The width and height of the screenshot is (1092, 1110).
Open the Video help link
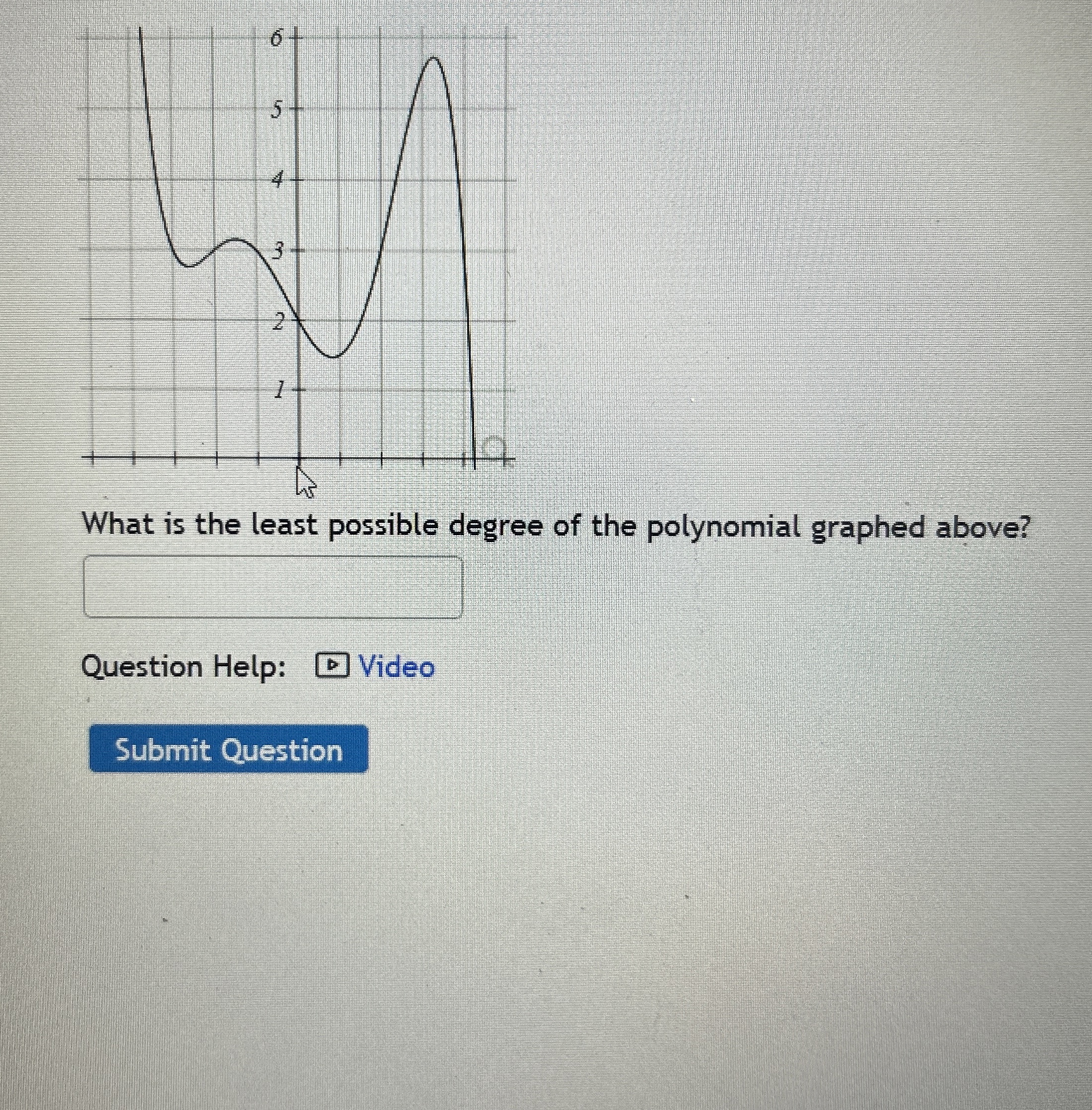[x=396, y=667]
